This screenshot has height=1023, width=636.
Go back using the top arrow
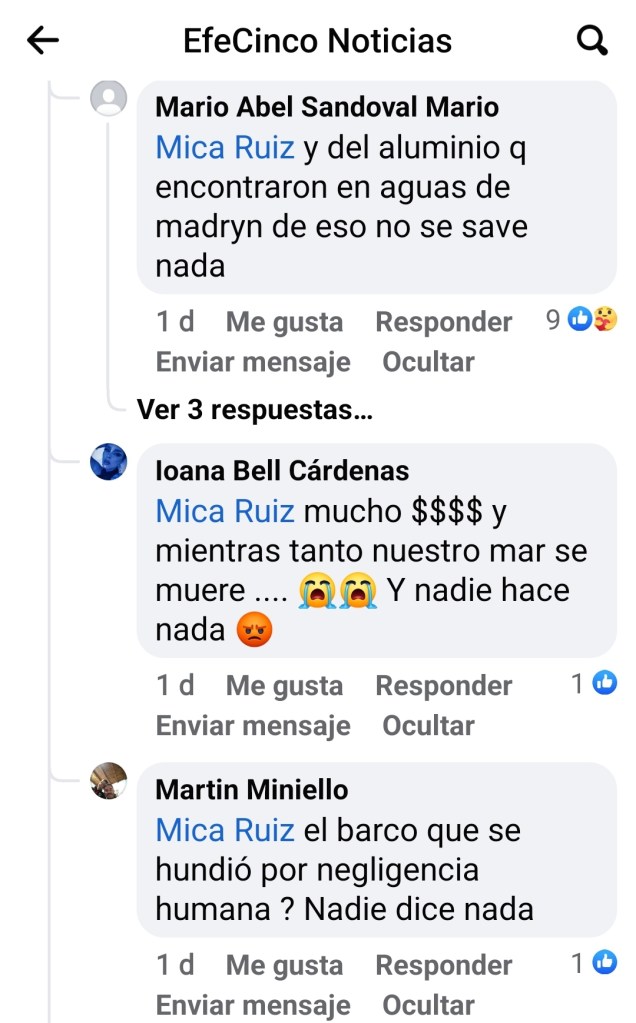43,40
